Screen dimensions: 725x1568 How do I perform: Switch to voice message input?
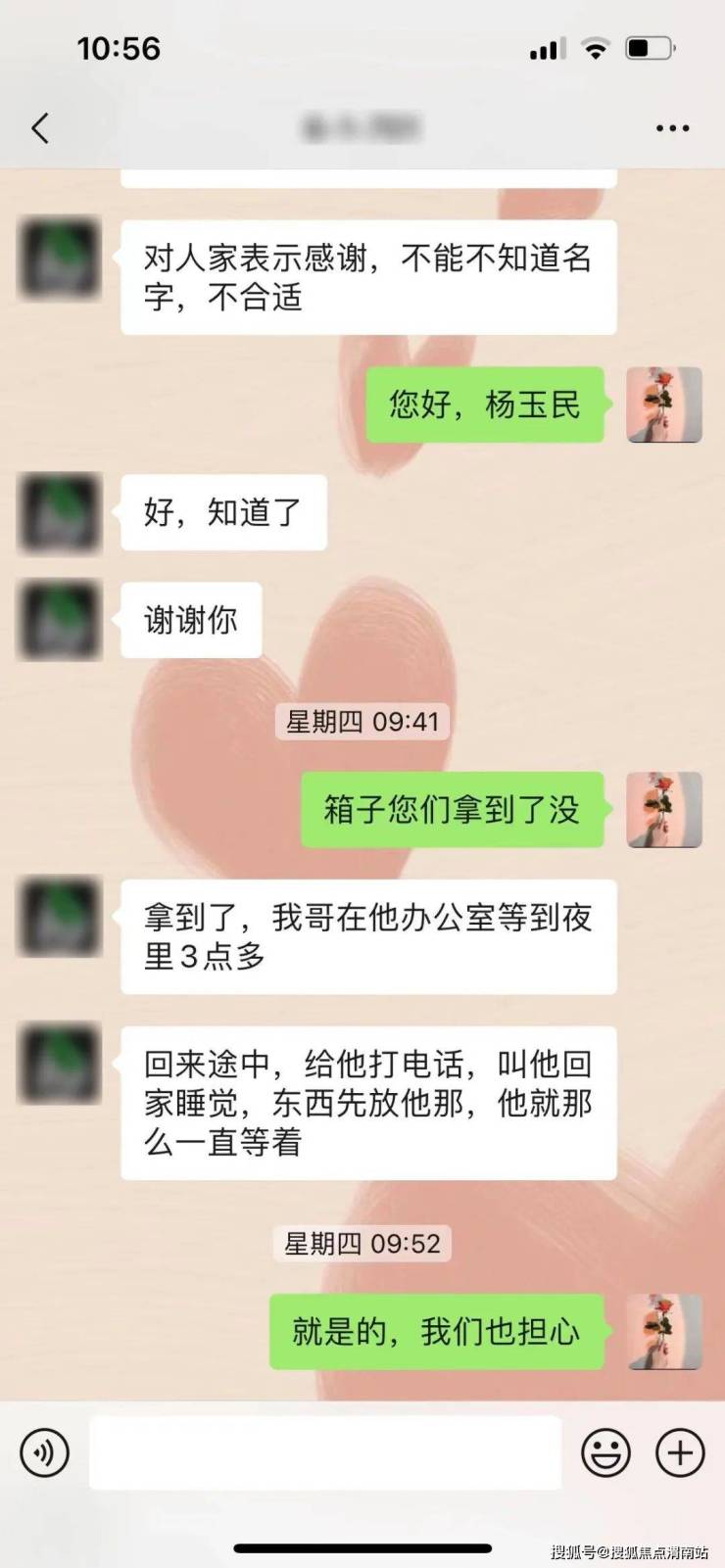pos(44,1451)
